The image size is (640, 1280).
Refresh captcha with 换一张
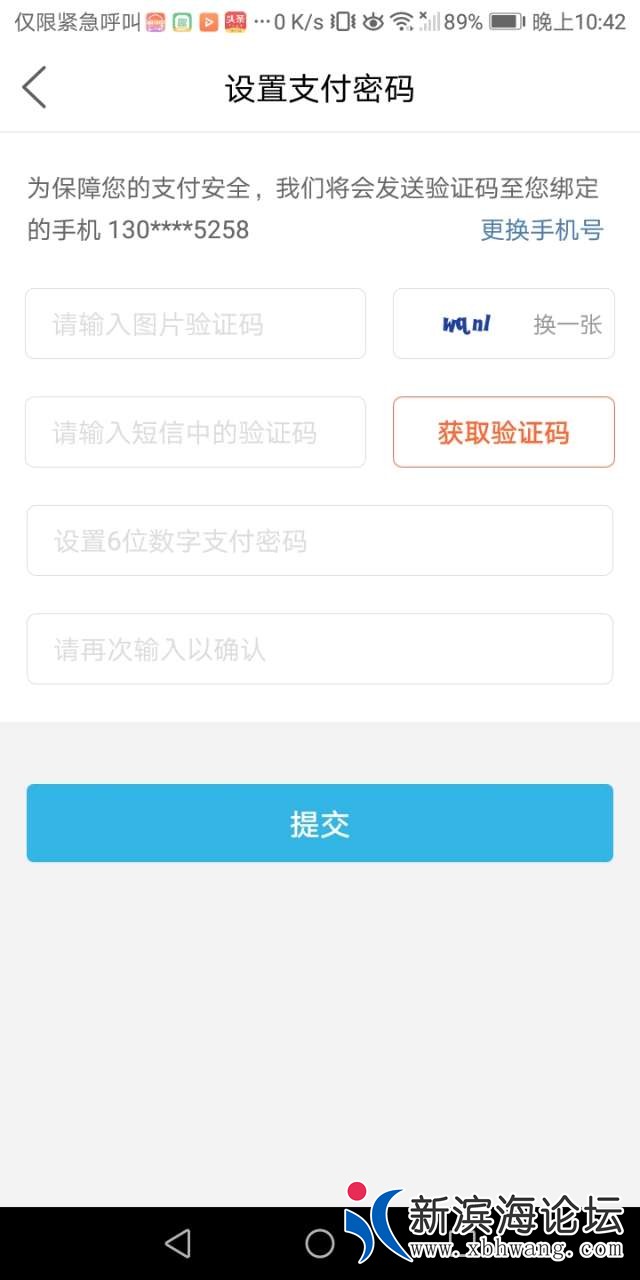(567, 324)
